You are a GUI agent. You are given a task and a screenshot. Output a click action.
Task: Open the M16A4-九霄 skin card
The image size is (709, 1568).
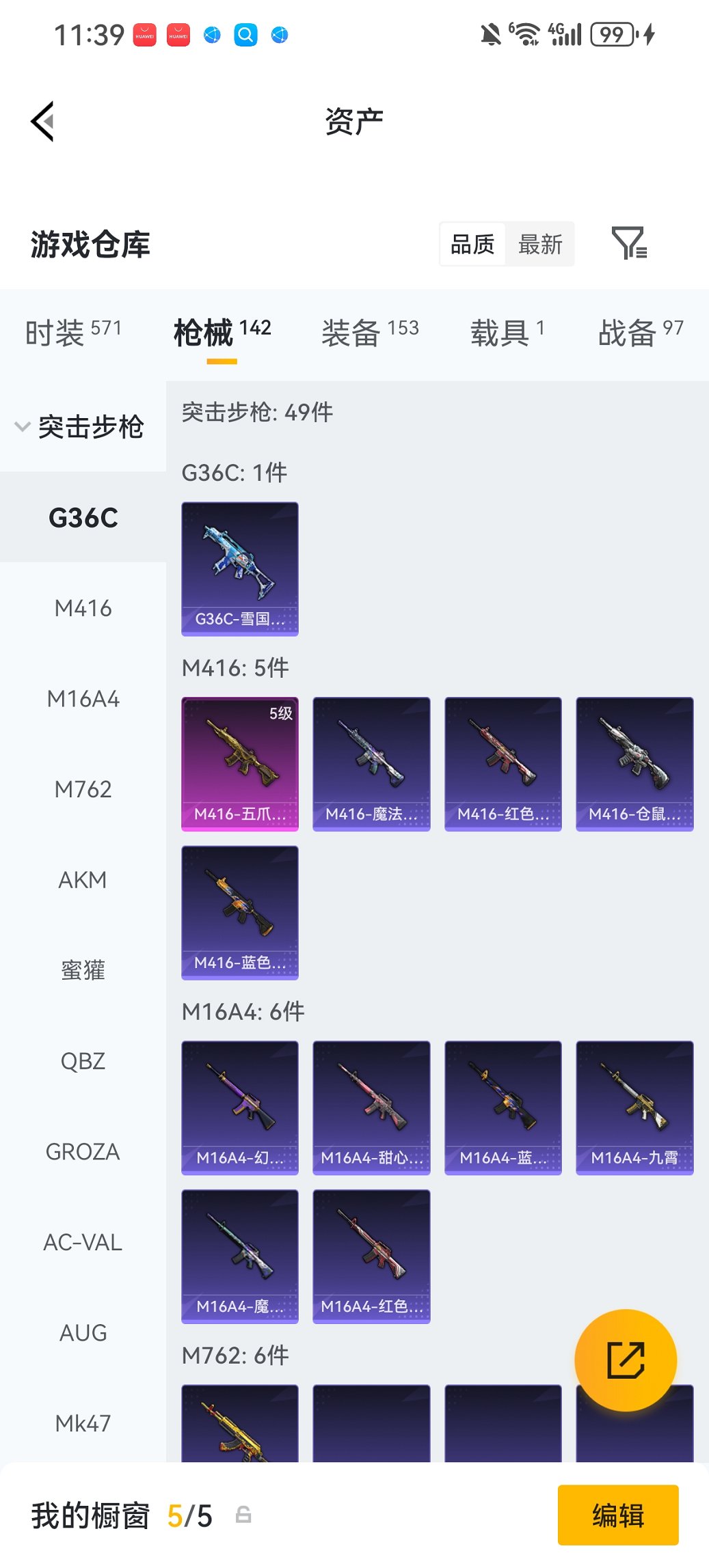(x=634, y=1107)
